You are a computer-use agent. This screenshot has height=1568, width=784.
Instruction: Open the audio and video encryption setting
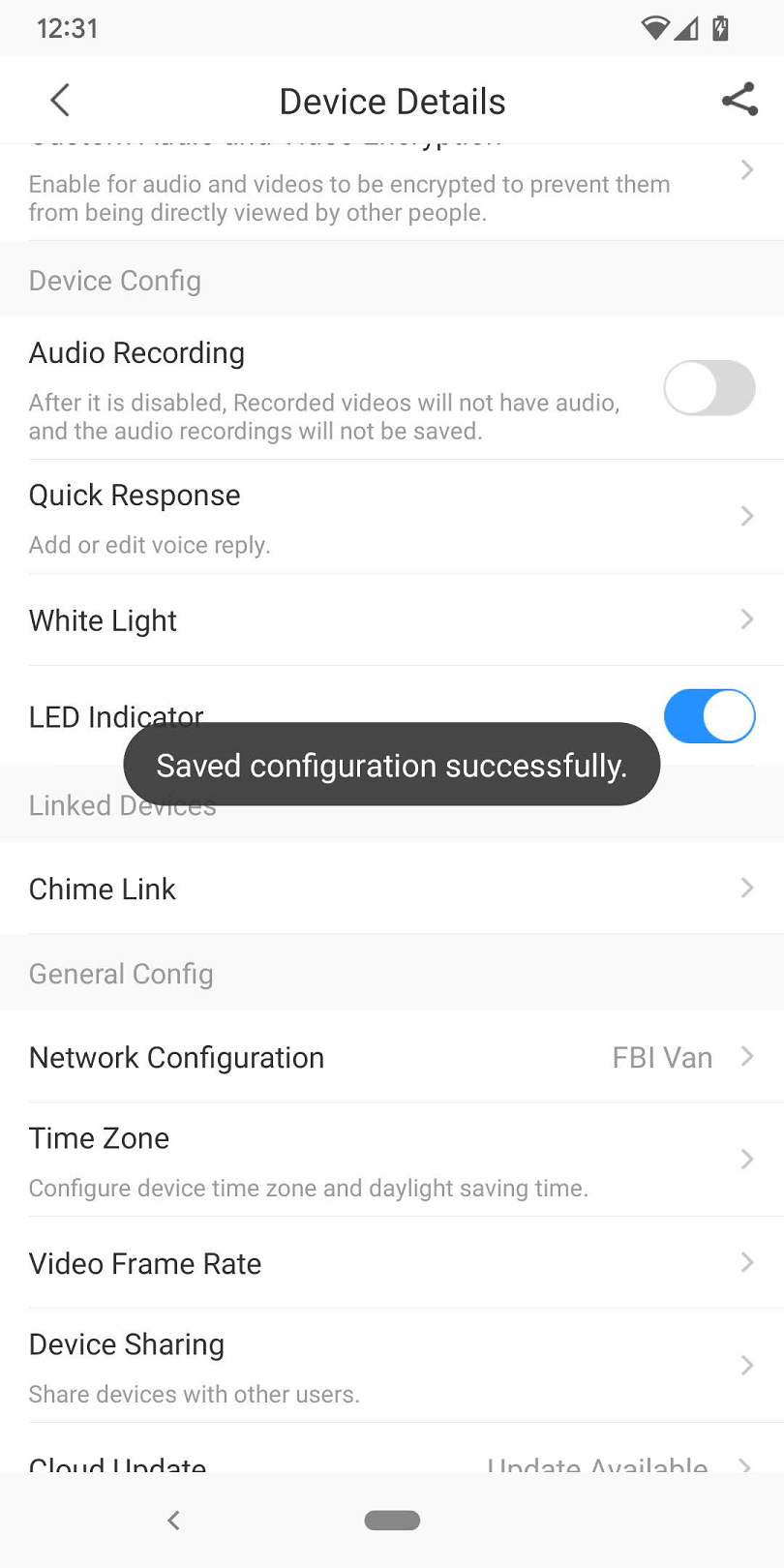tap(391, 190)
